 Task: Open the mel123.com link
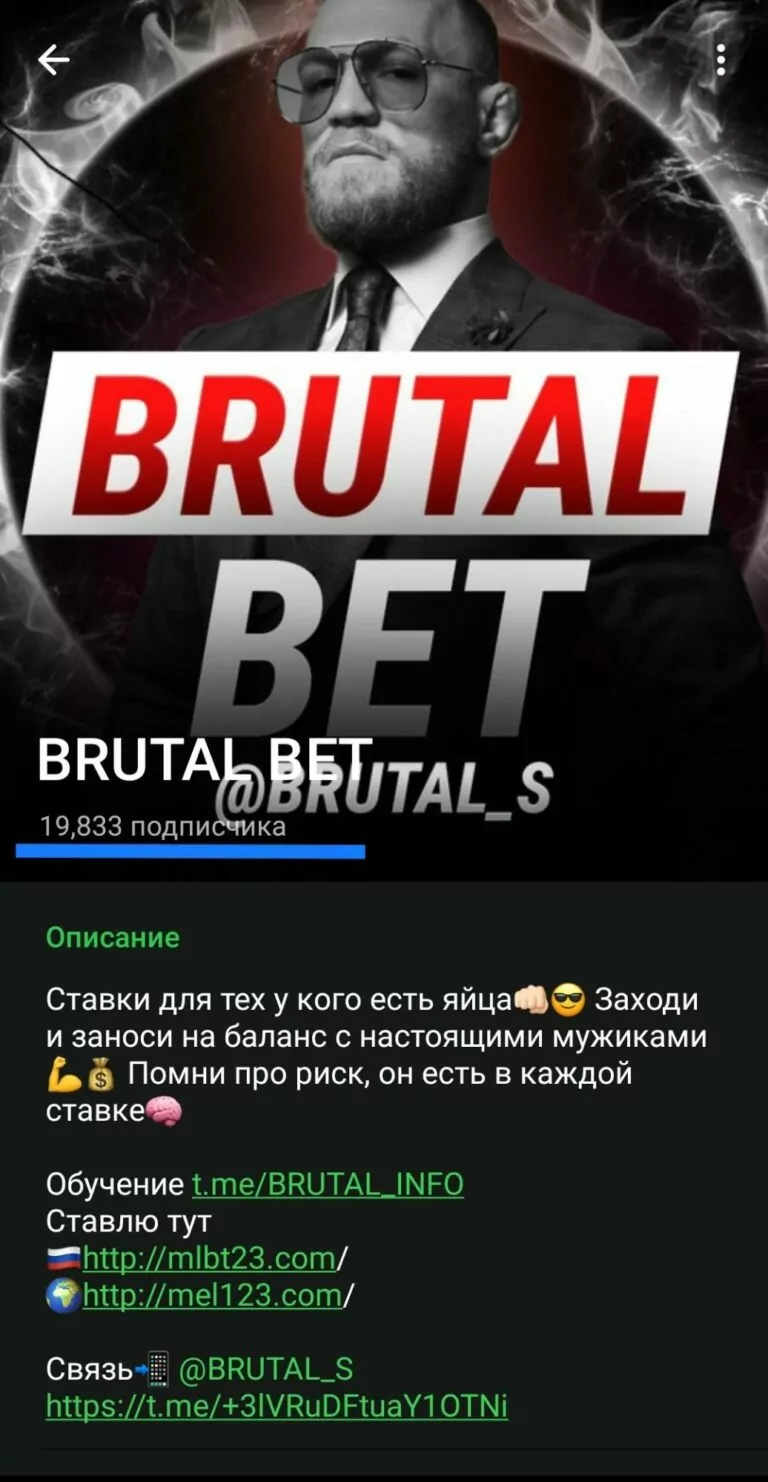[x=212, y=1295]
